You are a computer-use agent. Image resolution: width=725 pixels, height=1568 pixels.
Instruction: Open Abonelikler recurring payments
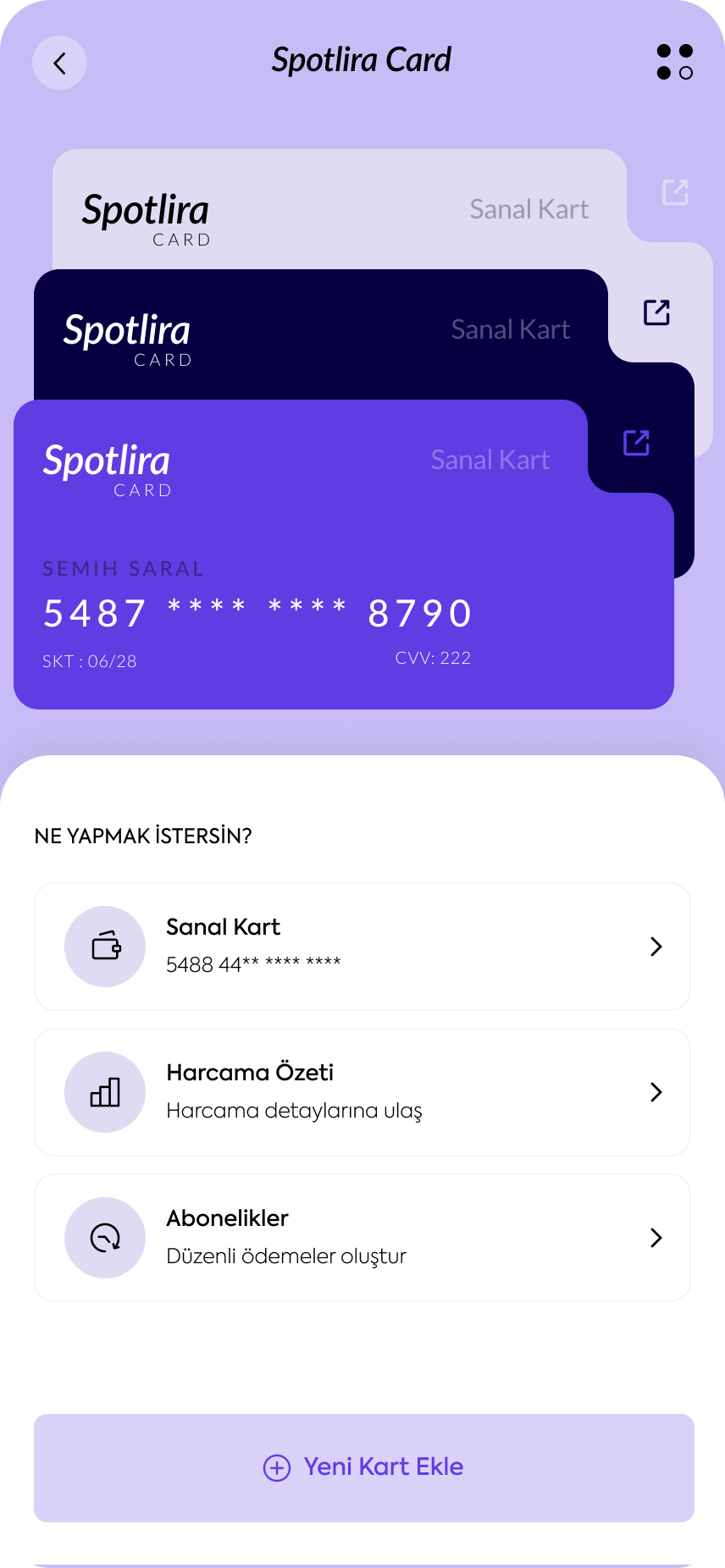(x=362, y=1238)
